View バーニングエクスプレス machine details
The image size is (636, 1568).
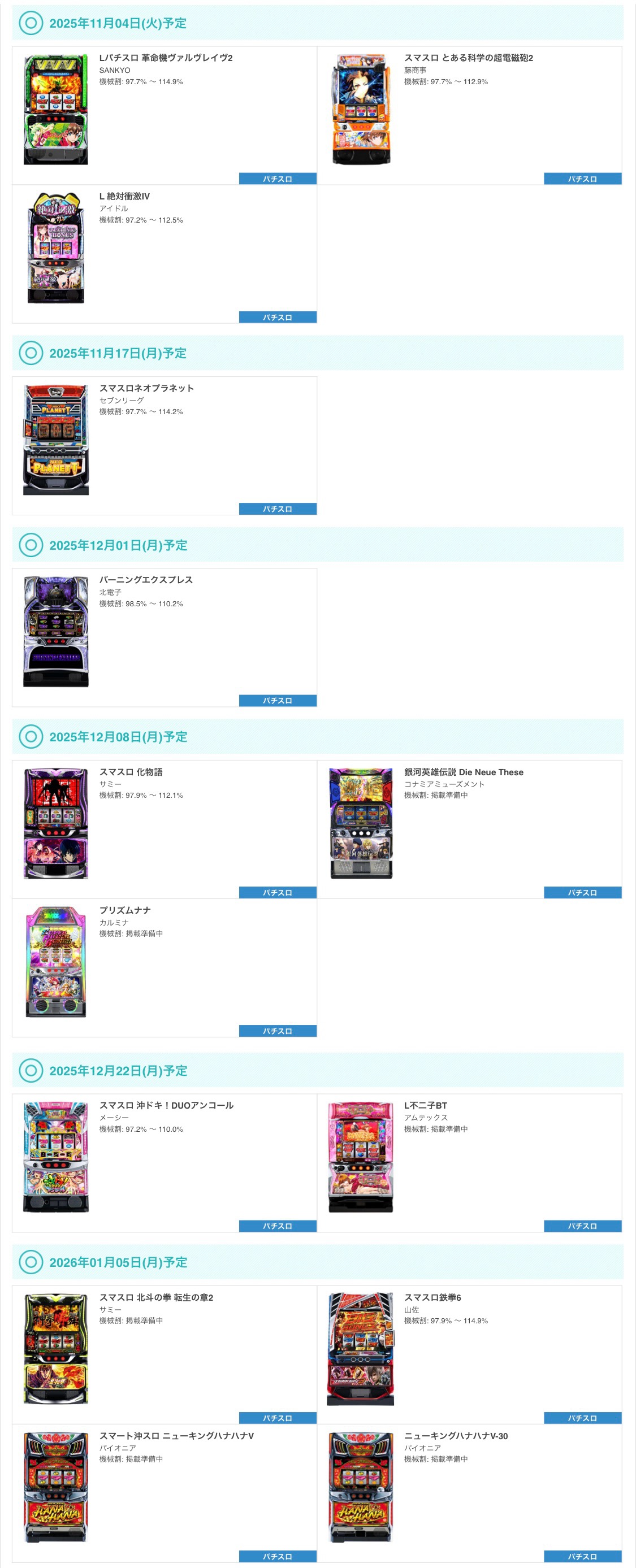click(x=146, y=580)
